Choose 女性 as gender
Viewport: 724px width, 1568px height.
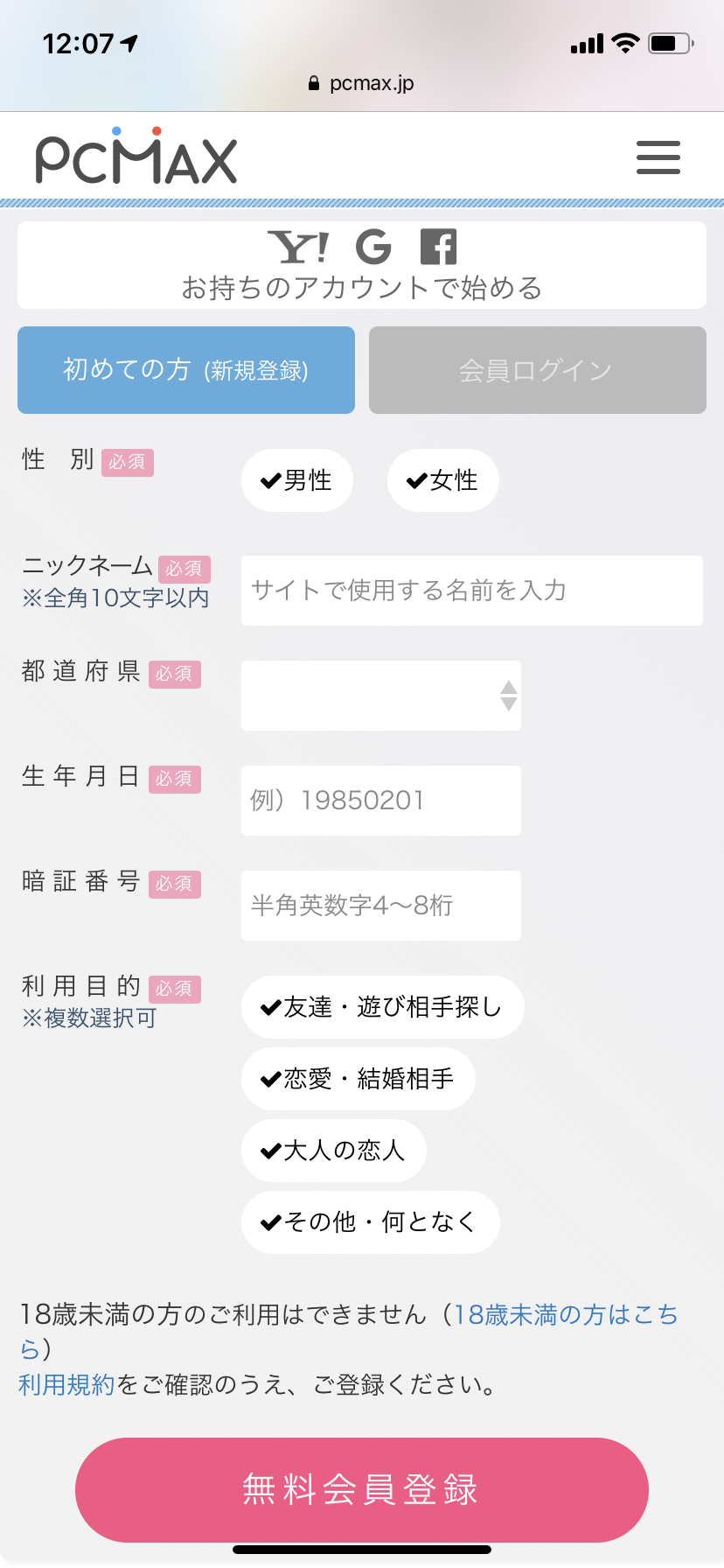point(443,480)
